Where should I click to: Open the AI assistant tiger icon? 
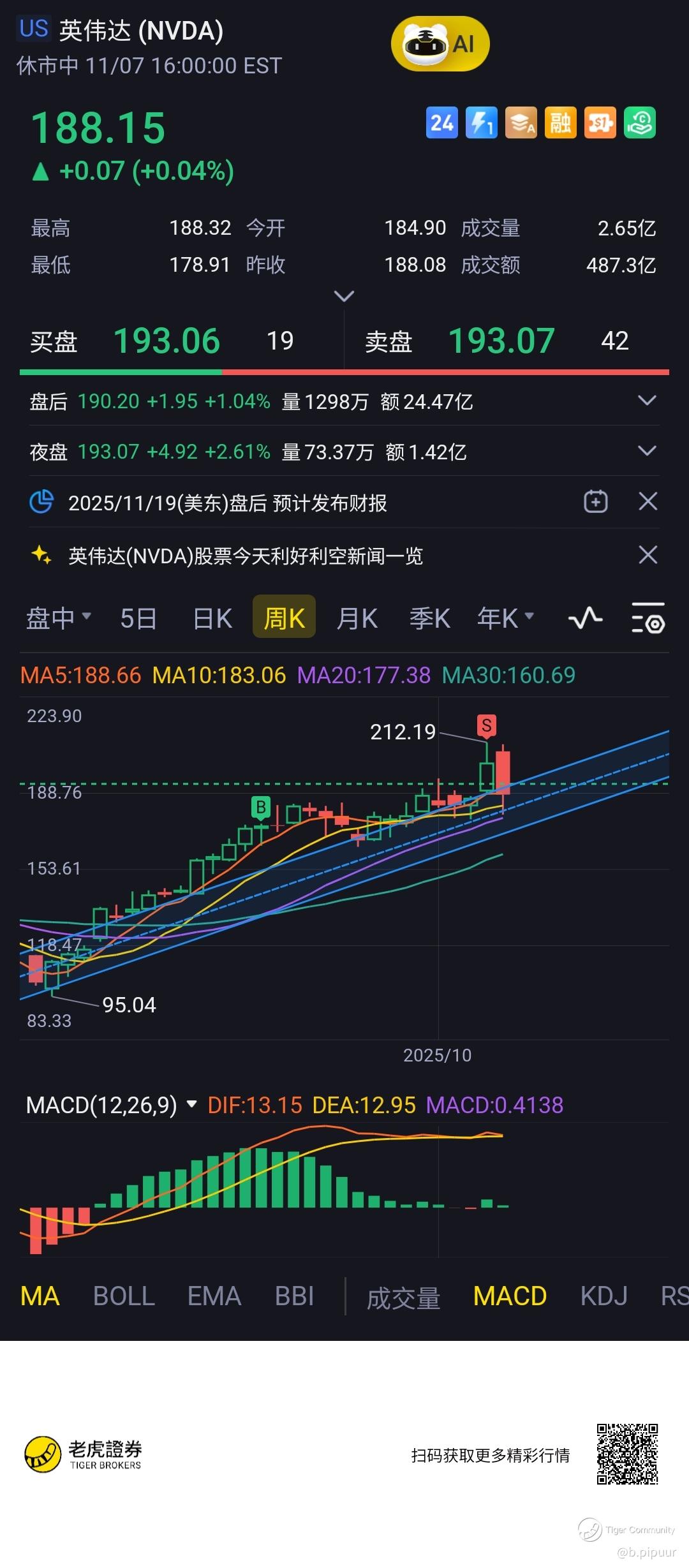pyautogui.click(x=440, y=43)
